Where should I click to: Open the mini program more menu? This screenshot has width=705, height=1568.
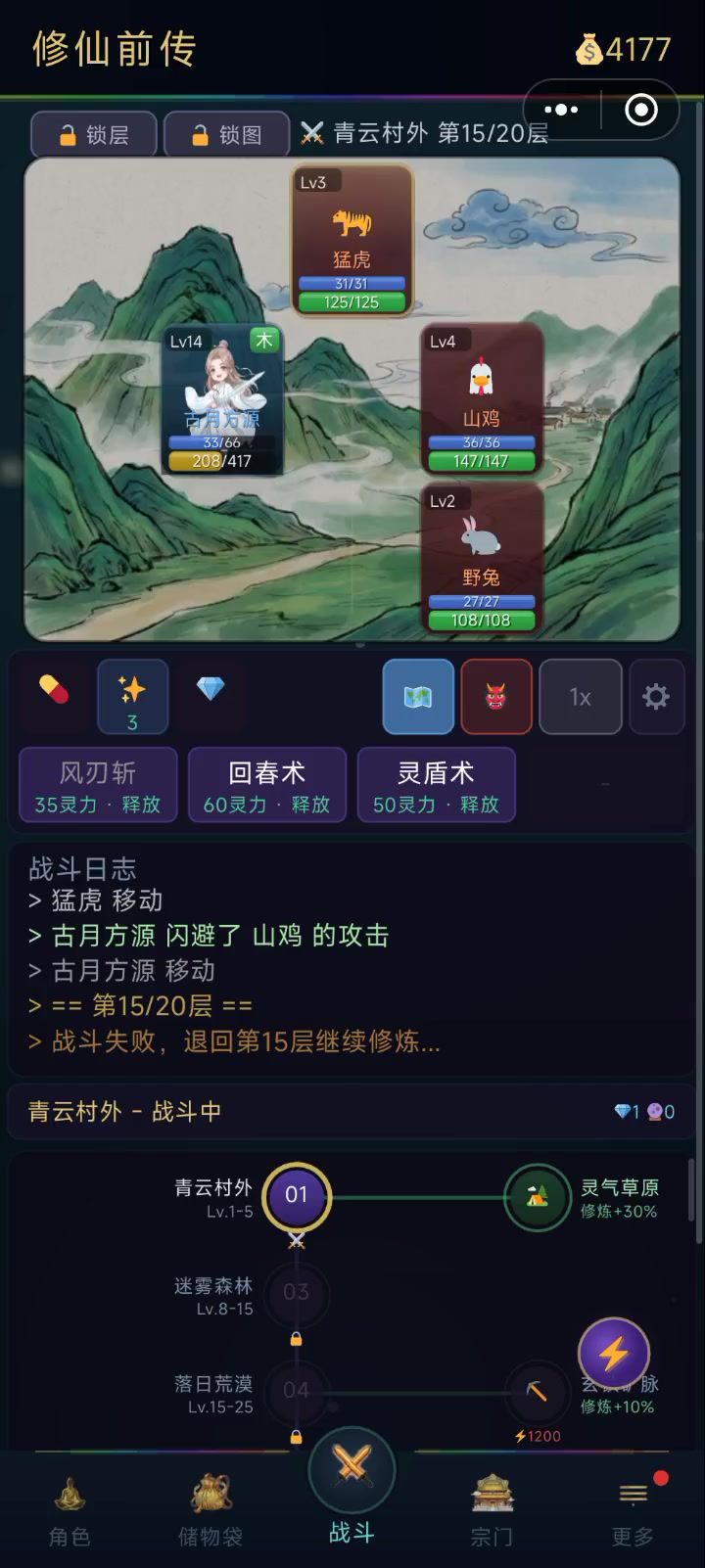(x=561, y=110)
